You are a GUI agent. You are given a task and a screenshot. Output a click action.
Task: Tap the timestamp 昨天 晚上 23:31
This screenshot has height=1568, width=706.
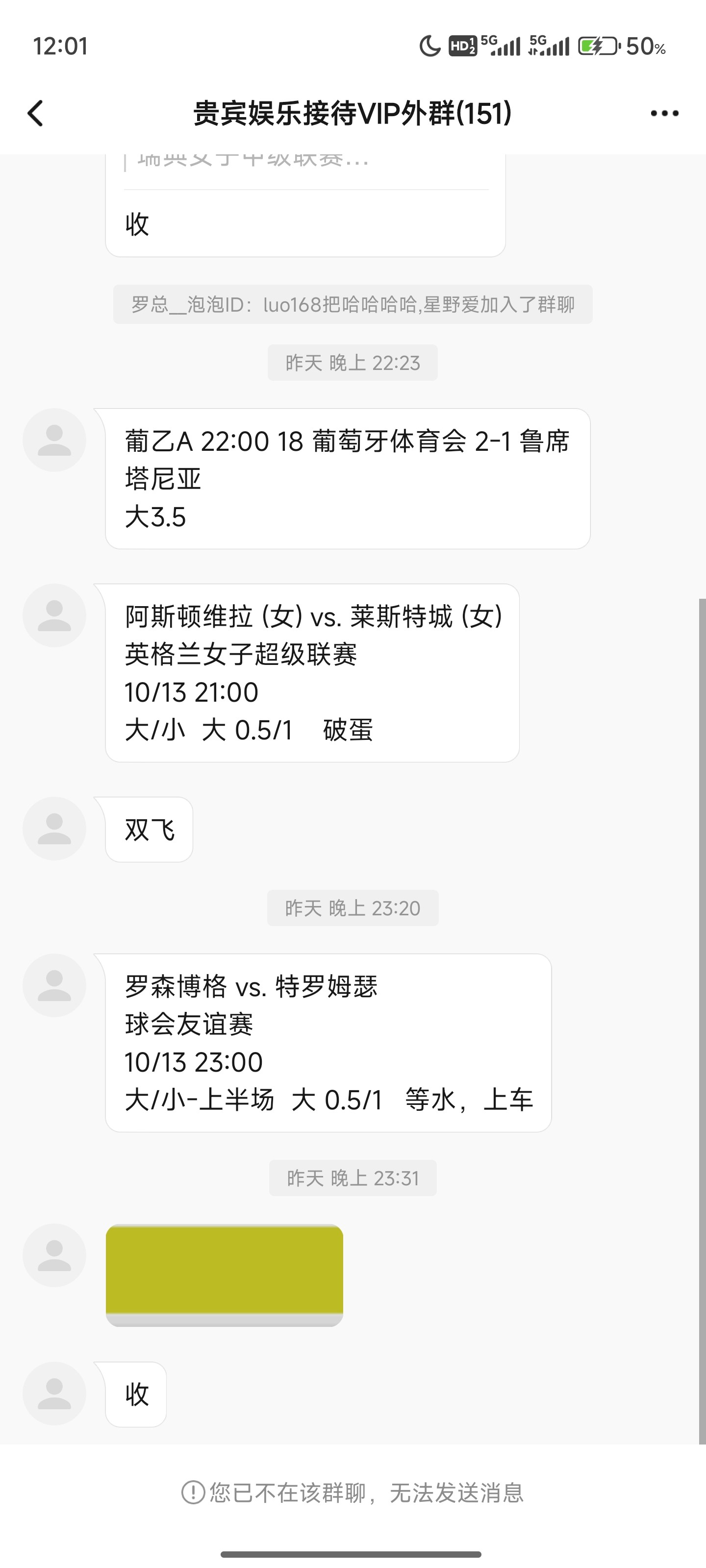point(352,1177)
